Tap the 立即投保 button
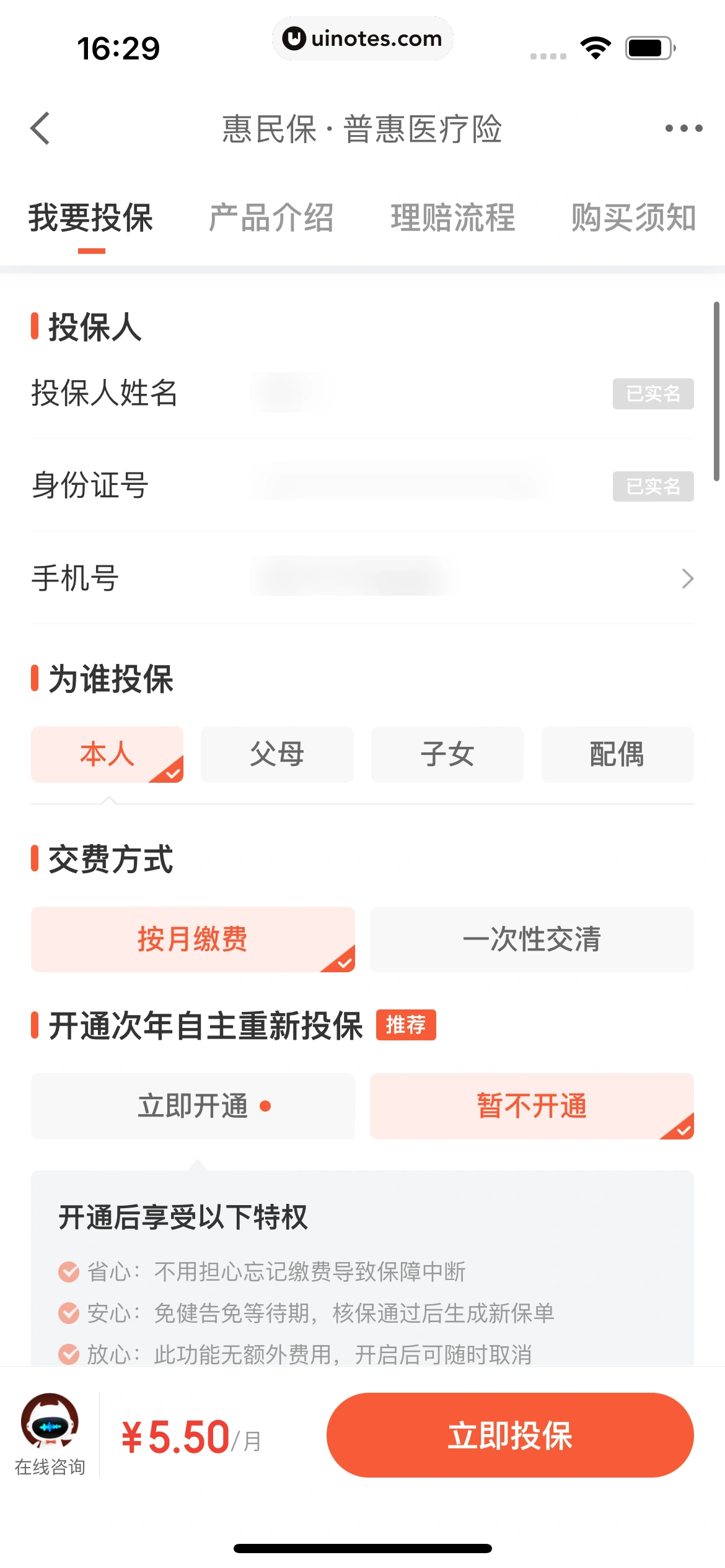Image resolution: width=725 pixels, height=1568 pixels. click(509, 1435)
